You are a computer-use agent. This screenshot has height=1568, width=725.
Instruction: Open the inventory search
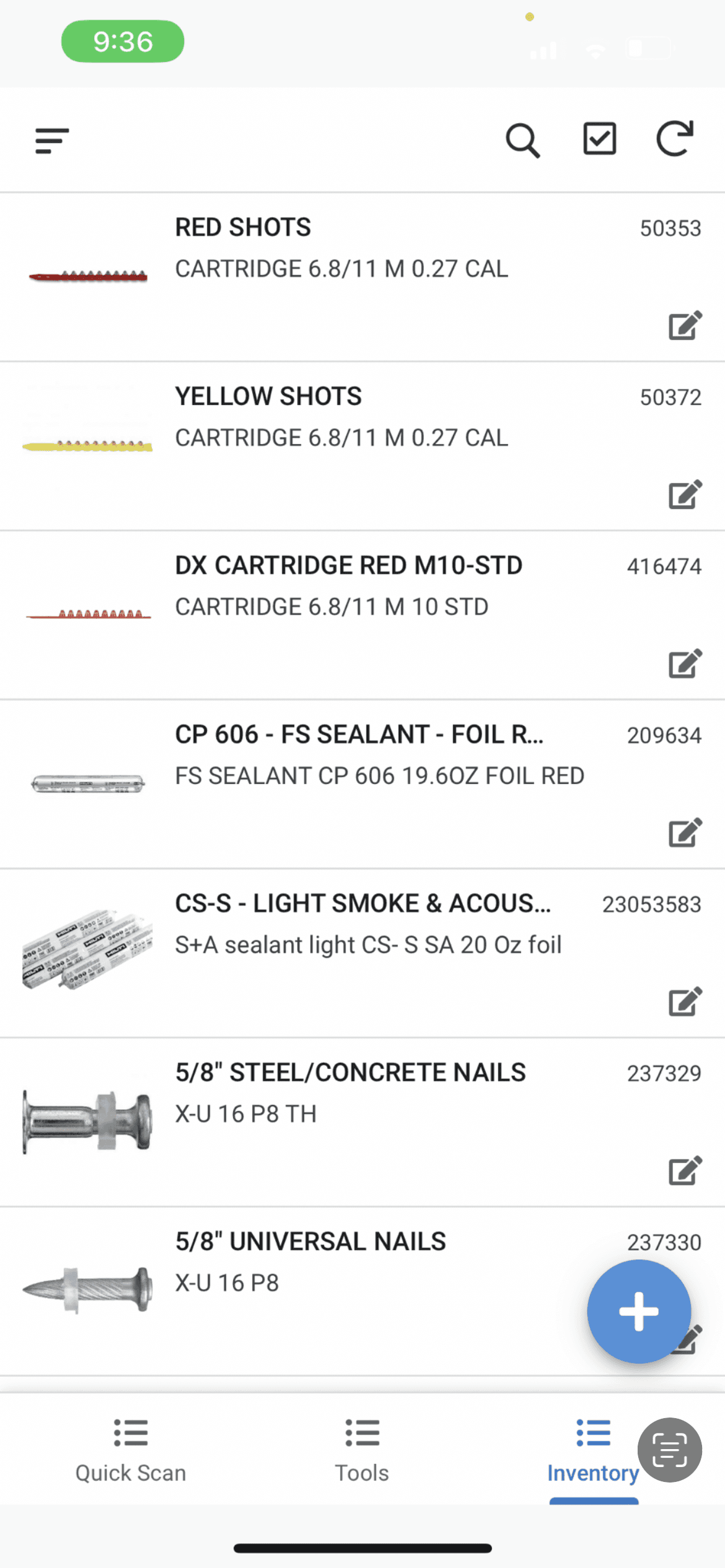(522, 141)
